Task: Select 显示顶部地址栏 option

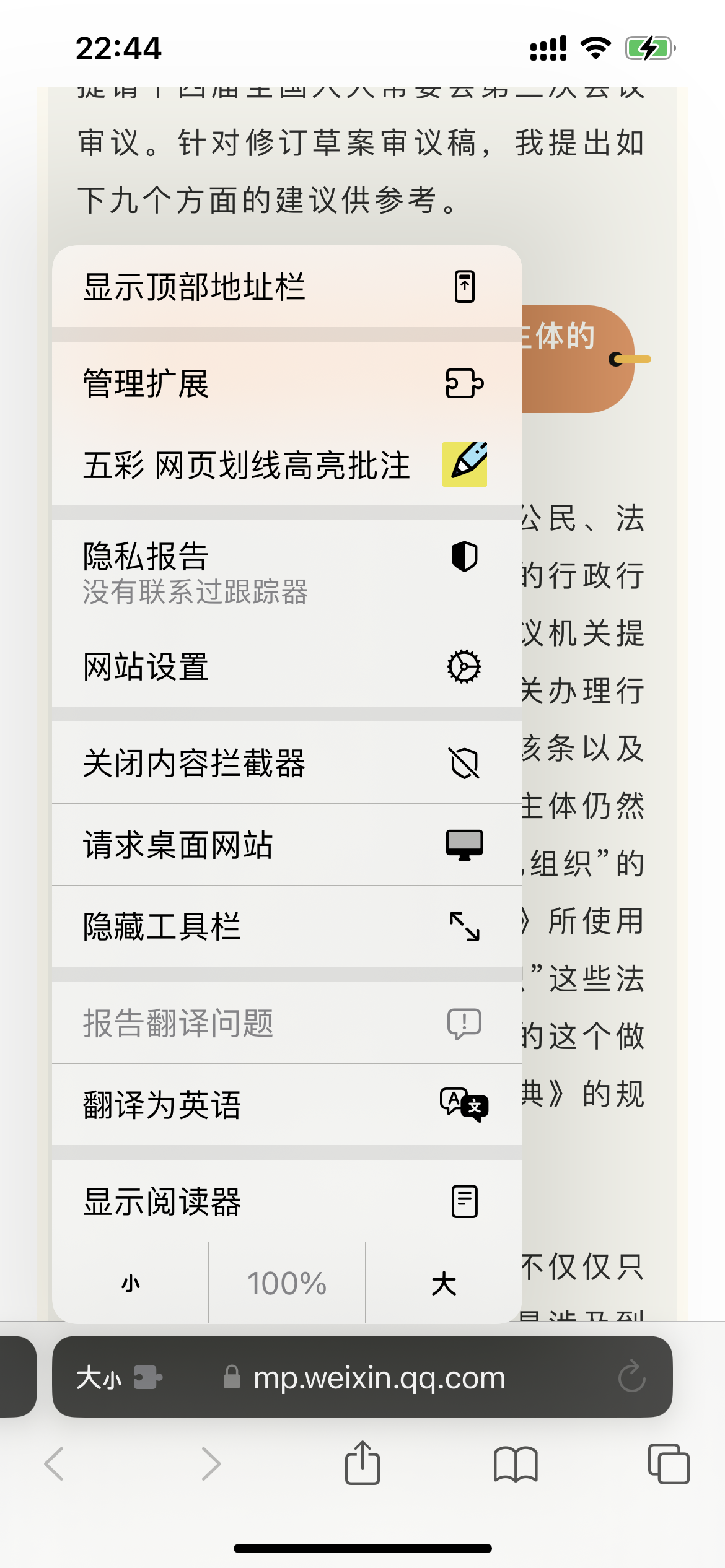Action: [287, 287]
